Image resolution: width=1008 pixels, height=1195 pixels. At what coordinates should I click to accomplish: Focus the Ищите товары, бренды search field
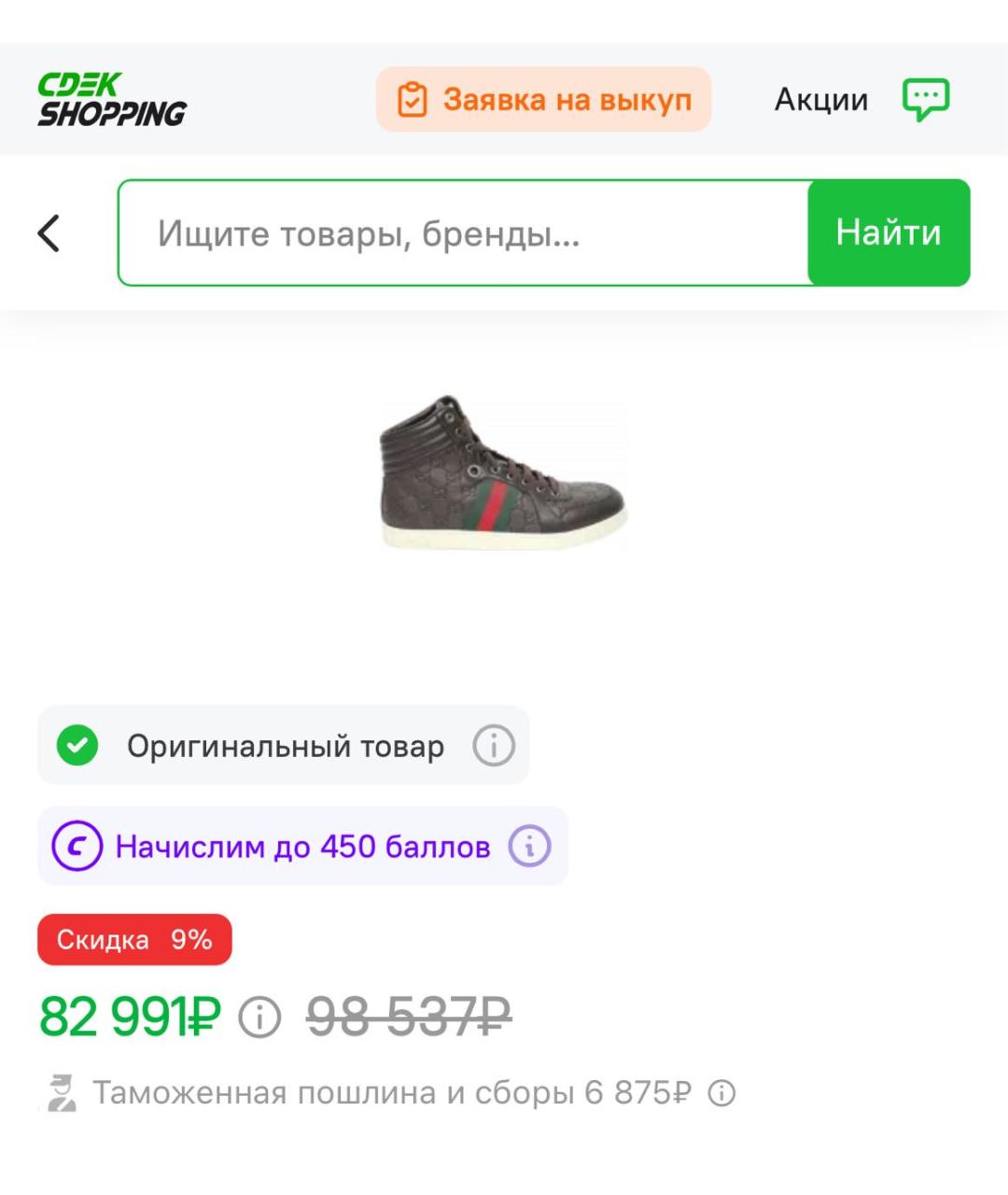click(x=462, y=232)
